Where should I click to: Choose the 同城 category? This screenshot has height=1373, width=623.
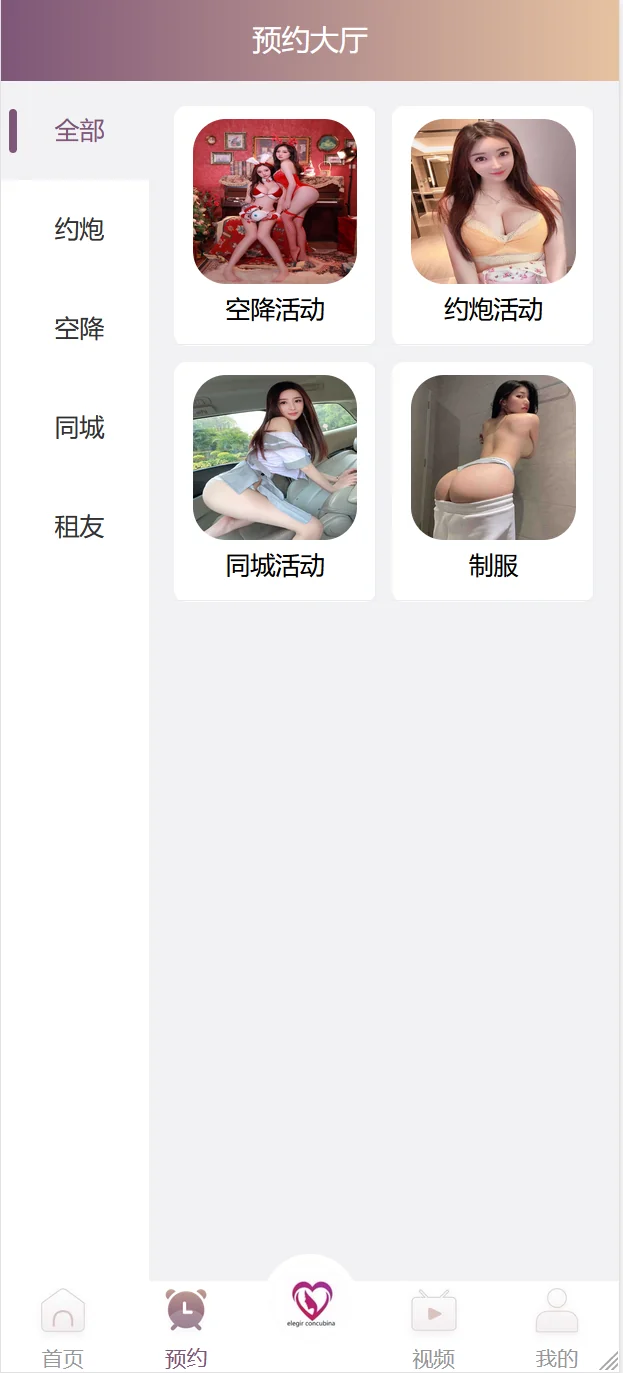(79, 428)
